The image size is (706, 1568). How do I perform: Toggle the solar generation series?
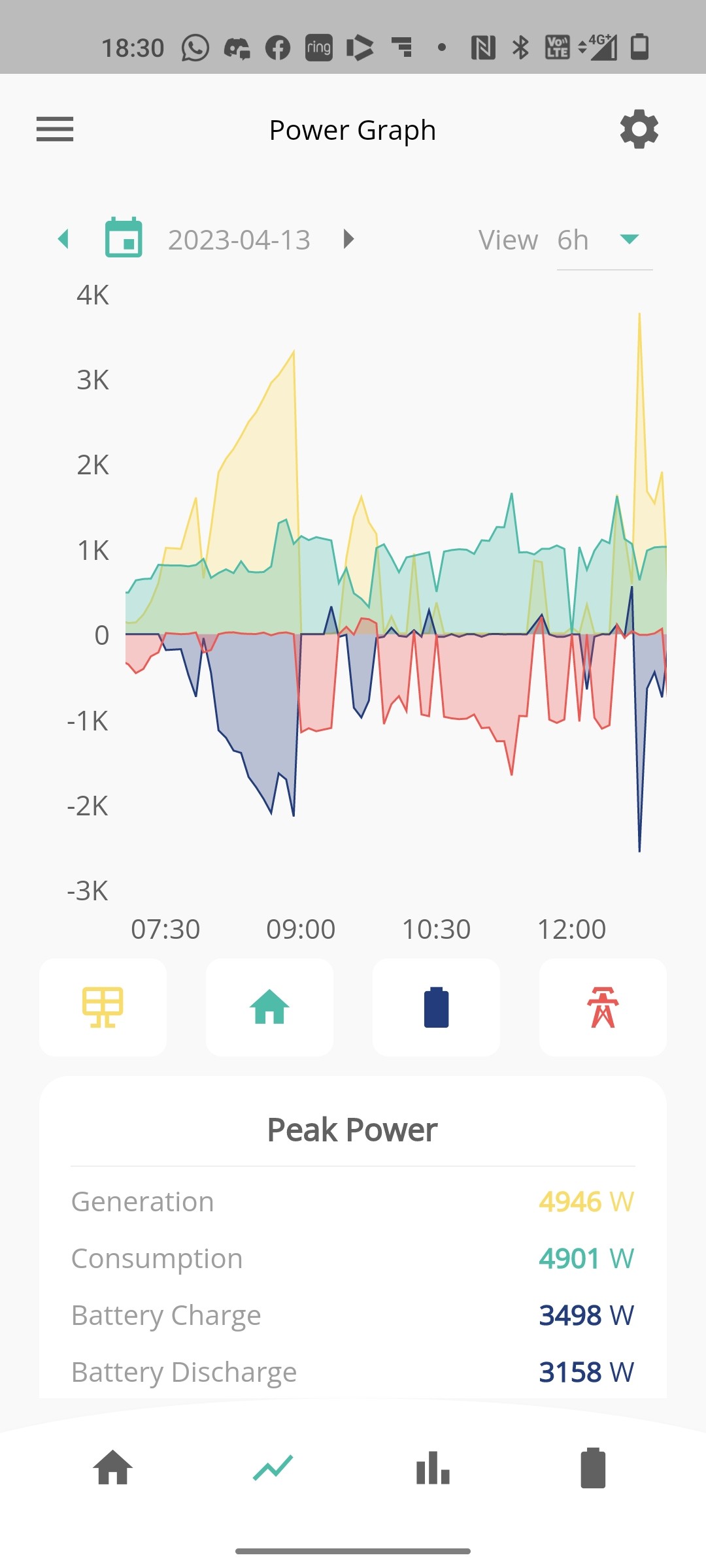103,1007
